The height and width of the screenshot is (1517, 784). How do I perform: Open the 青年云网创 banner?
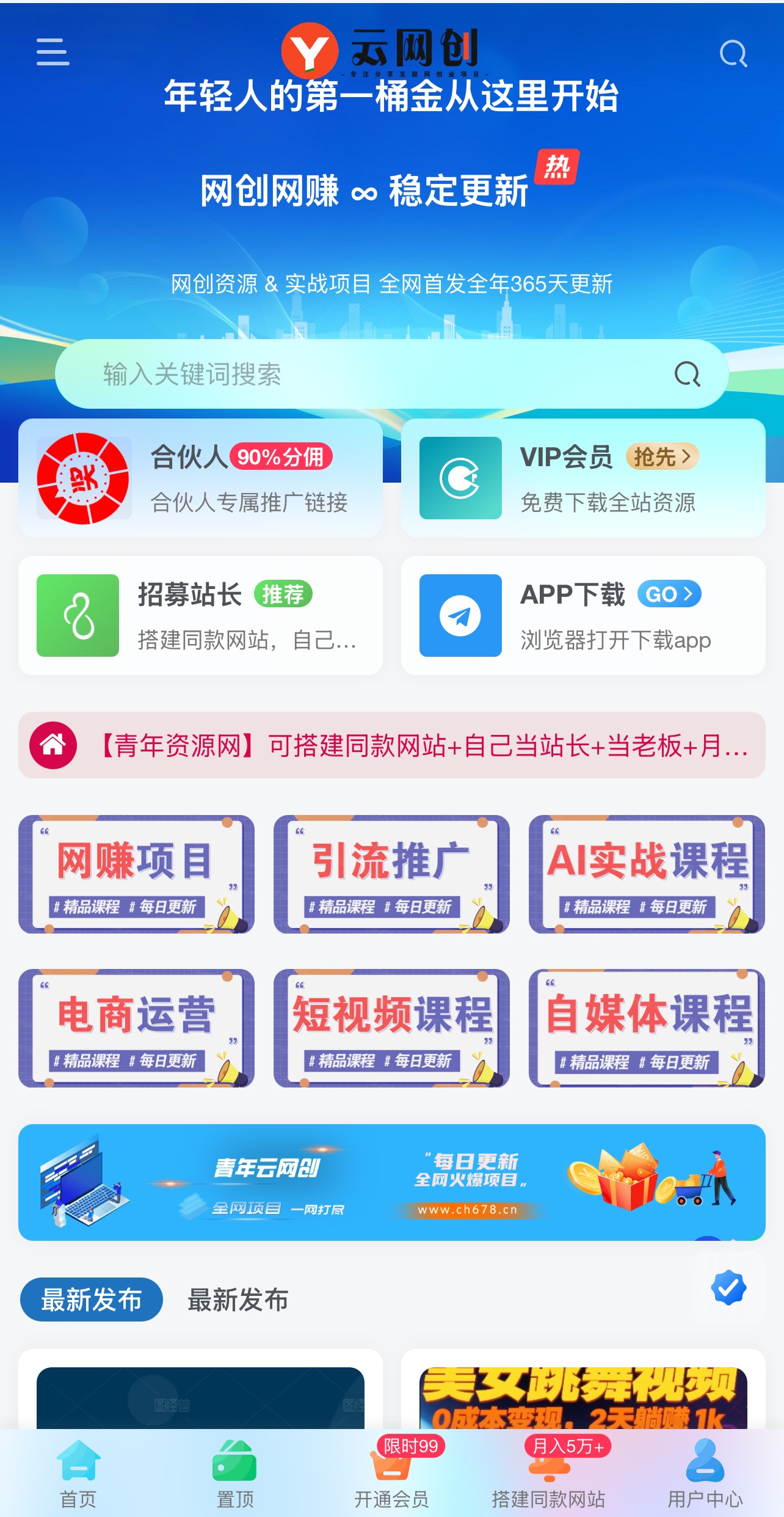(392, 1182)
